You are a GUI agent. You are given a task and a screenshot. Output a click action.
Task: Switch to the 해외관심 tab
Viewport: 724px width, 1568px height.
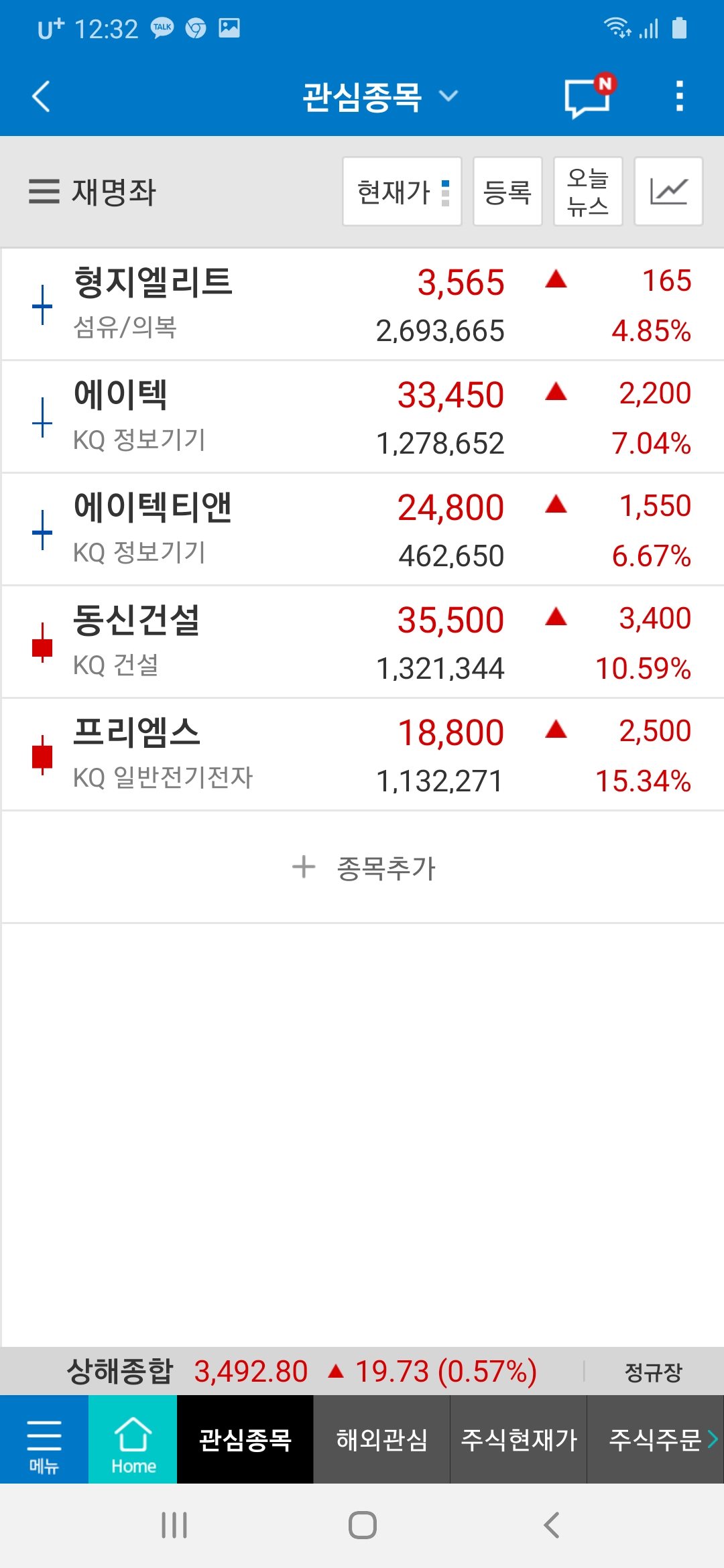click(381, 1439)
